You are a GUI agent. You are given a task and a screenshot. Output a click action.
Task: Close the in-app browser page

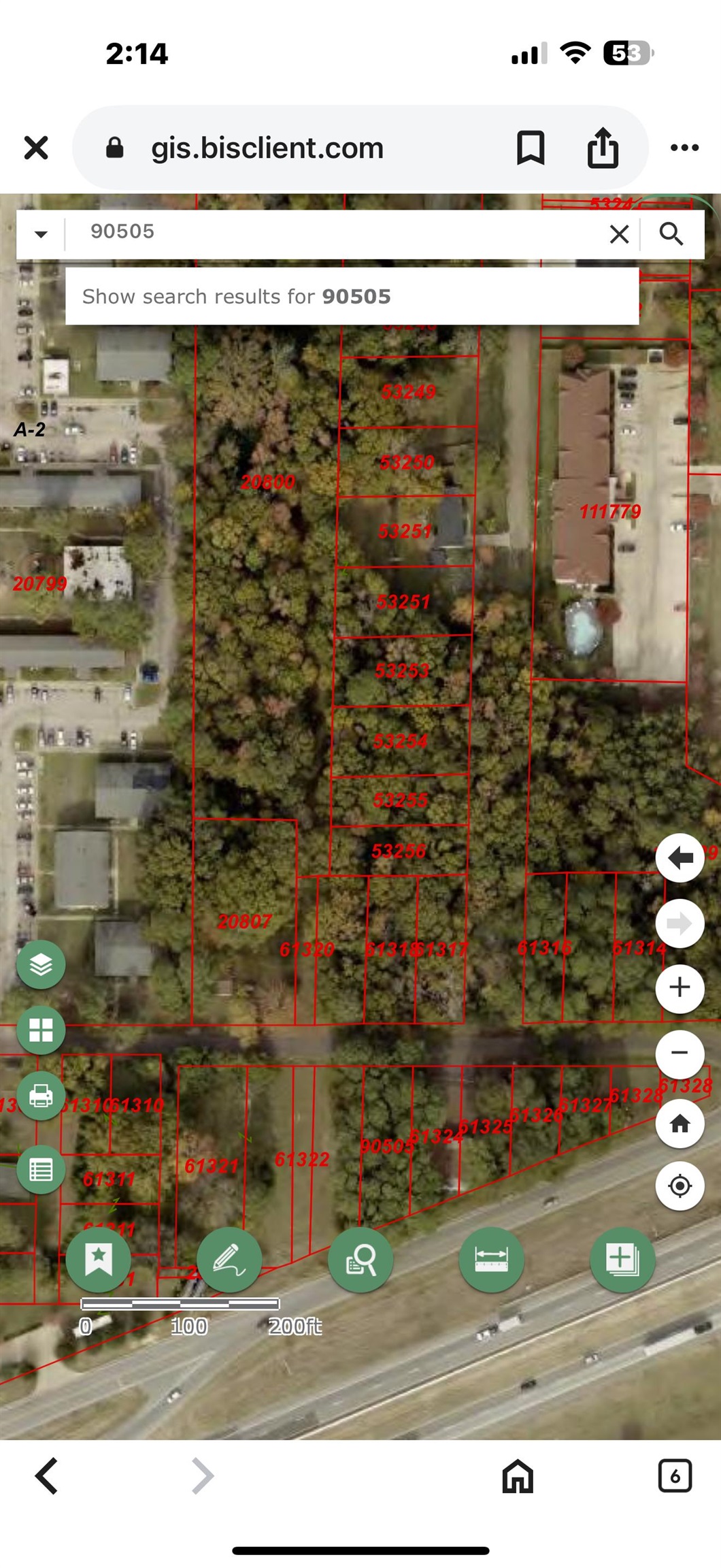(x=36, y=148)
